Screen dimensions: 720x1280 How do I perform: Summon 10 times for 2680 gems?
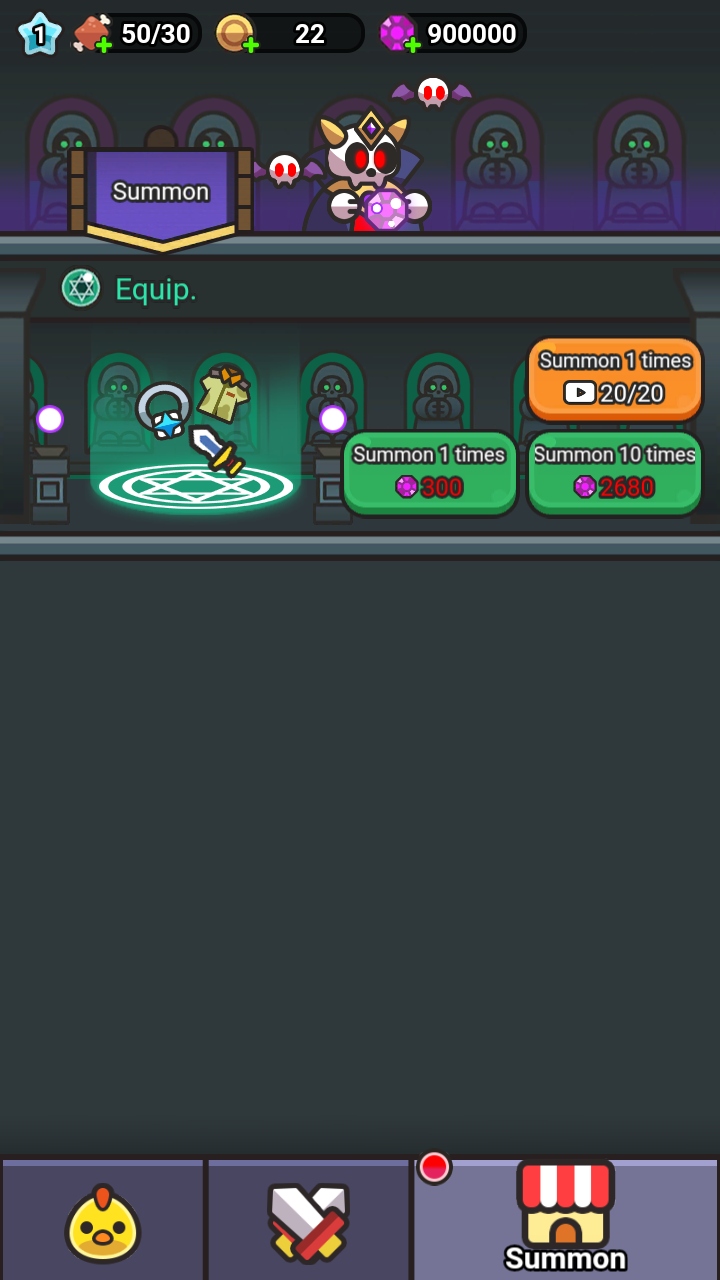coord(614,472)
